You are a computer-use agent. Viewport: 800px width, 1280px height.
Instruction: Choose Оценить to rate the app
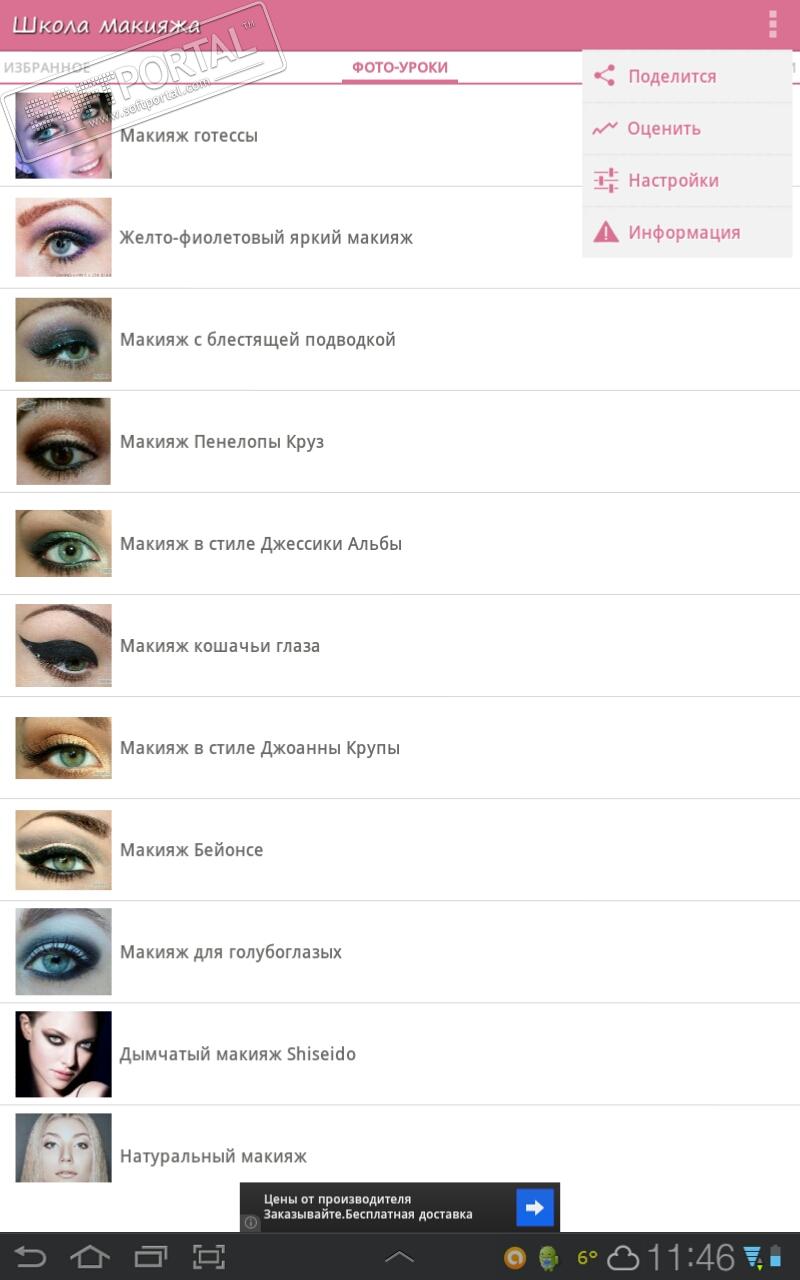[663, 128]
